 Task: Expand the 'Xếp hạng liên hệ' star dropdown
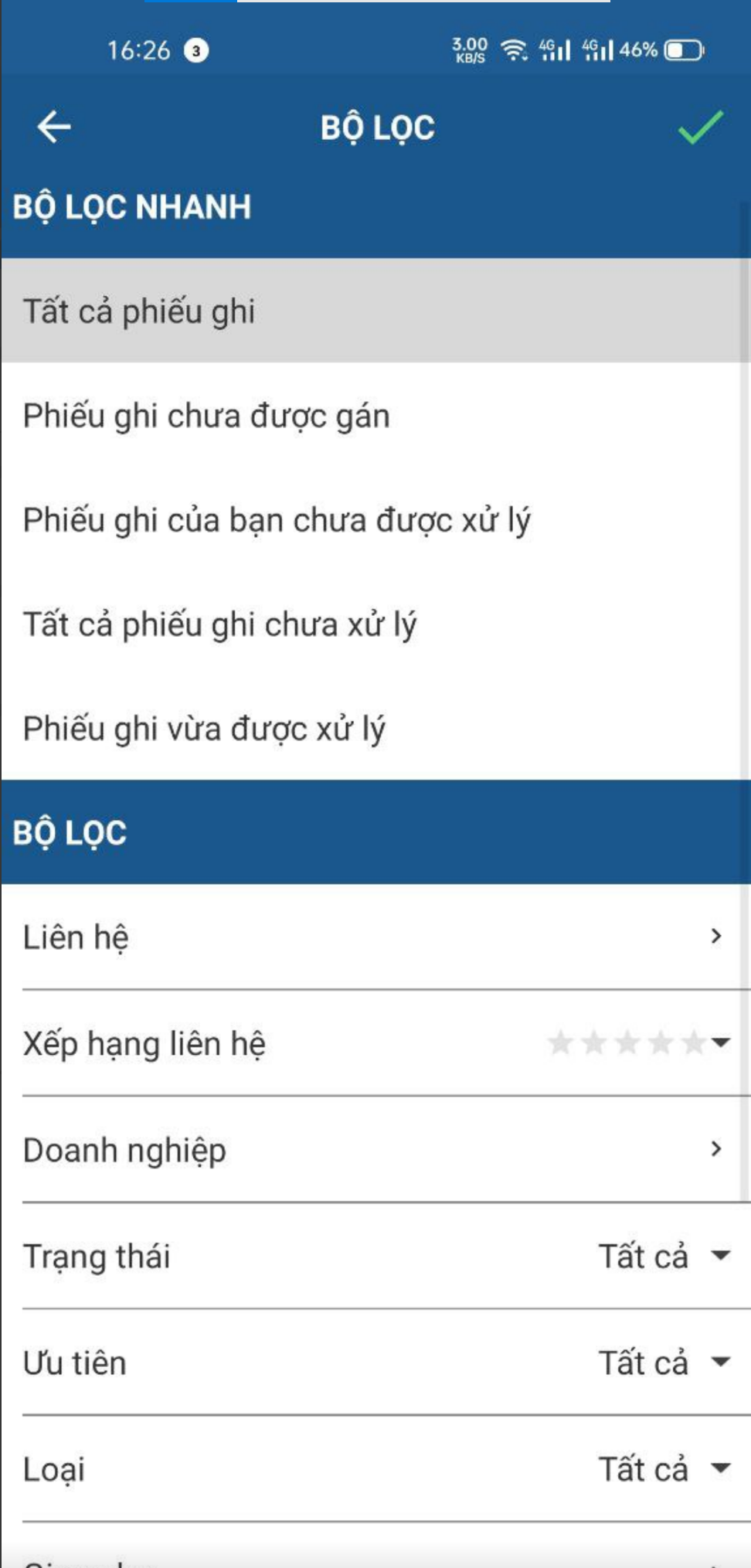(x=640, y=1043)
